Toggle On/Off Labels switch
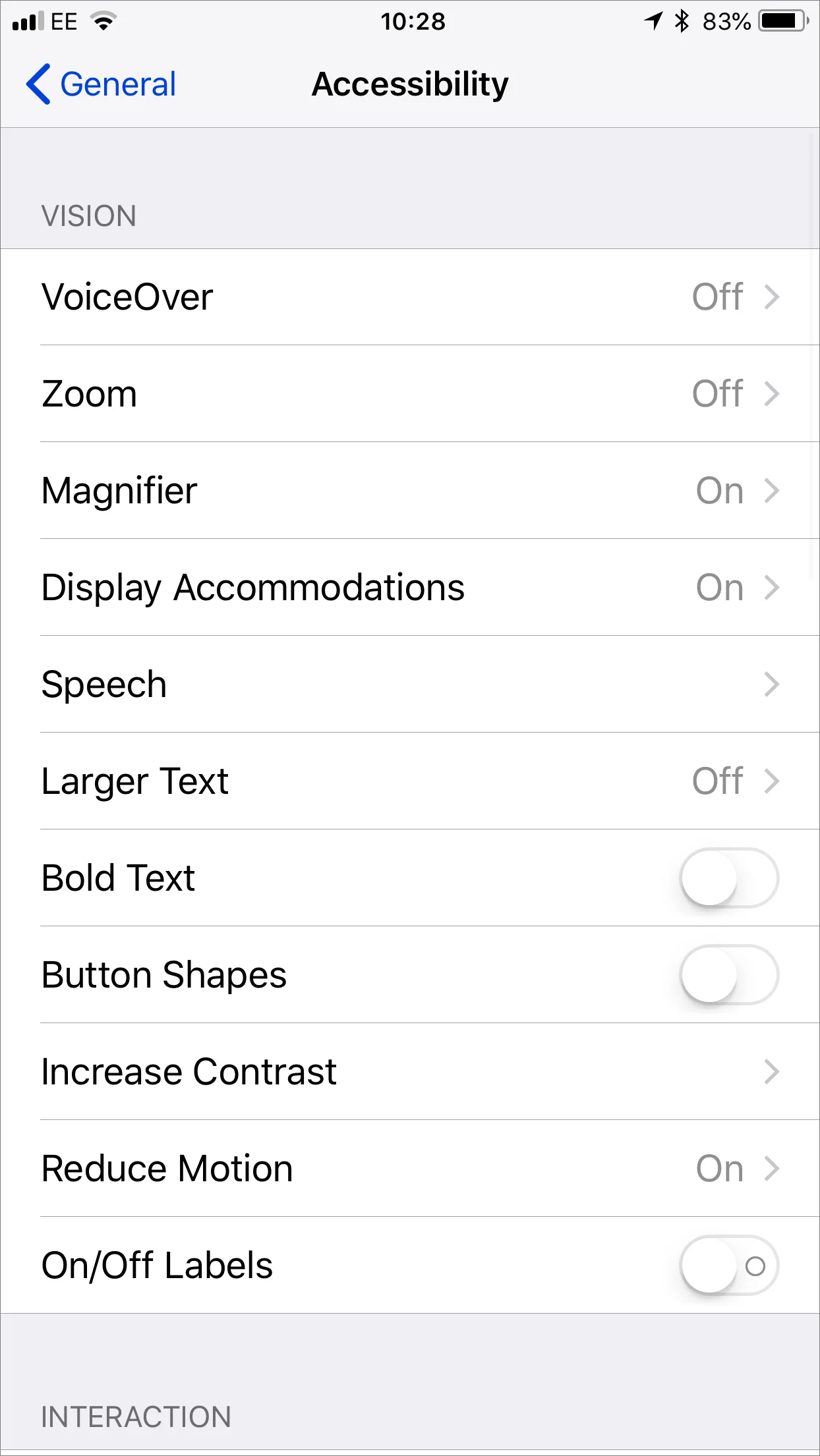 point(729,1266)
